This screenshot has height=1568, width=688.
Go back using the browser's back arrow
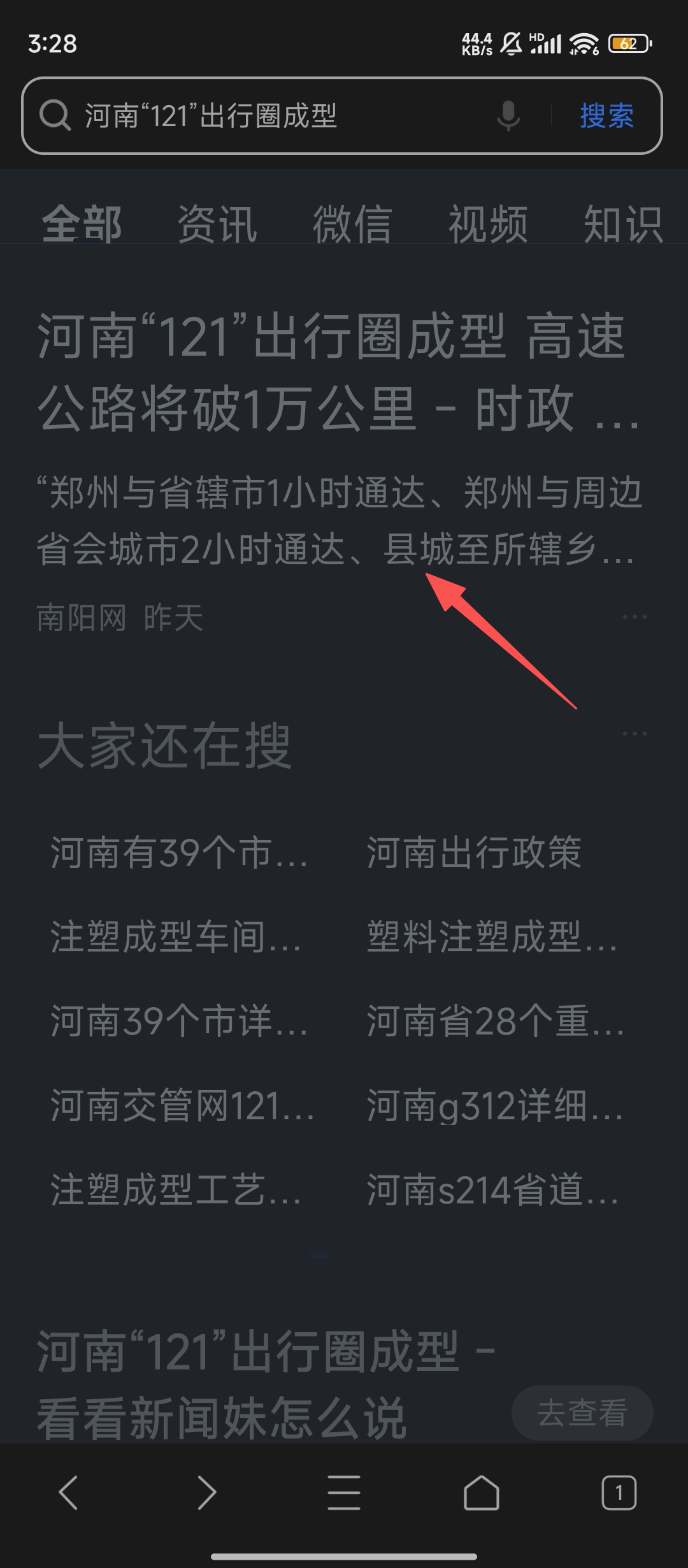[68, 1493]
